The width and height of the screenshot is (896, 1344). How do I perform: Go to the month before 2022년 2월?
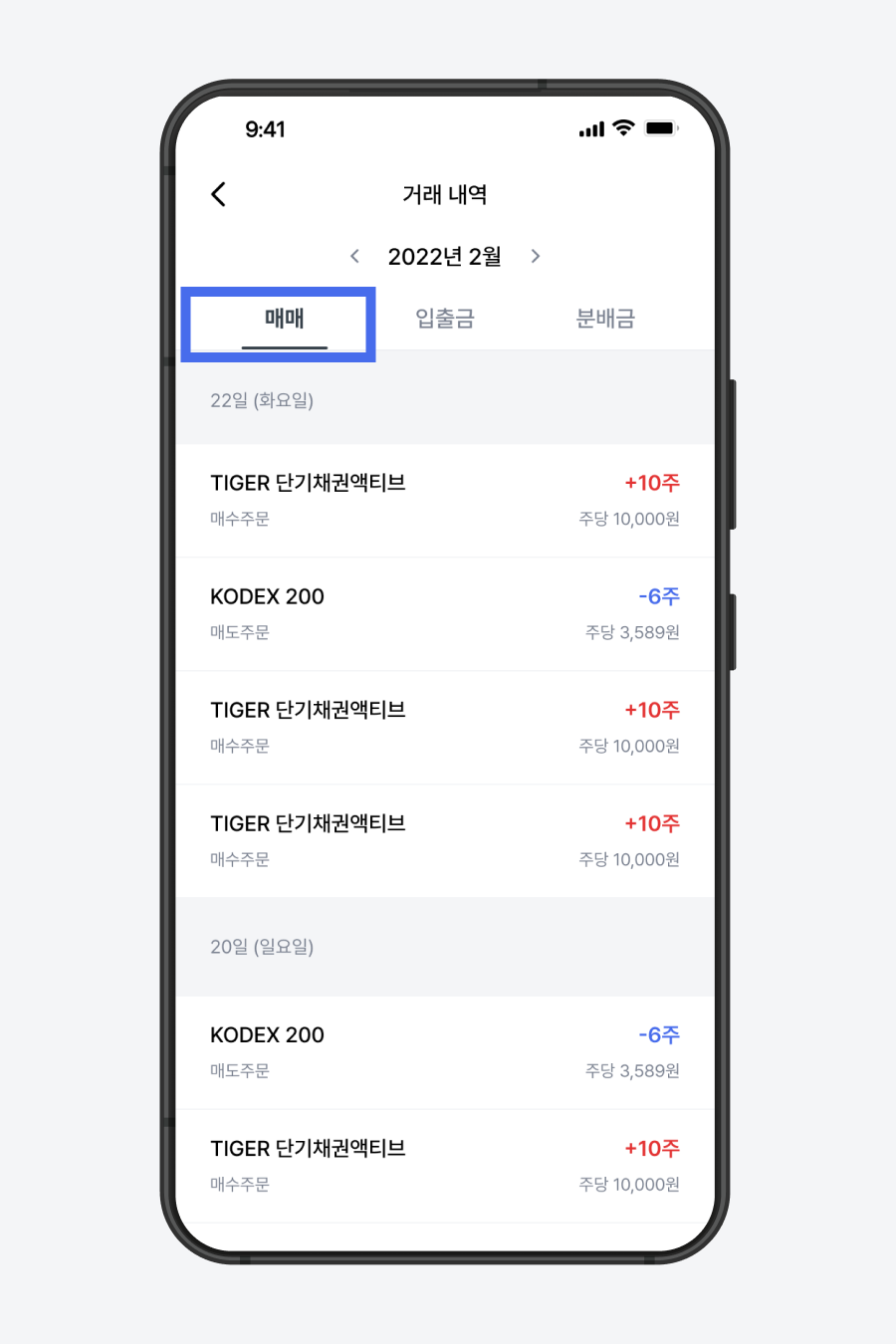coord(354,257)
